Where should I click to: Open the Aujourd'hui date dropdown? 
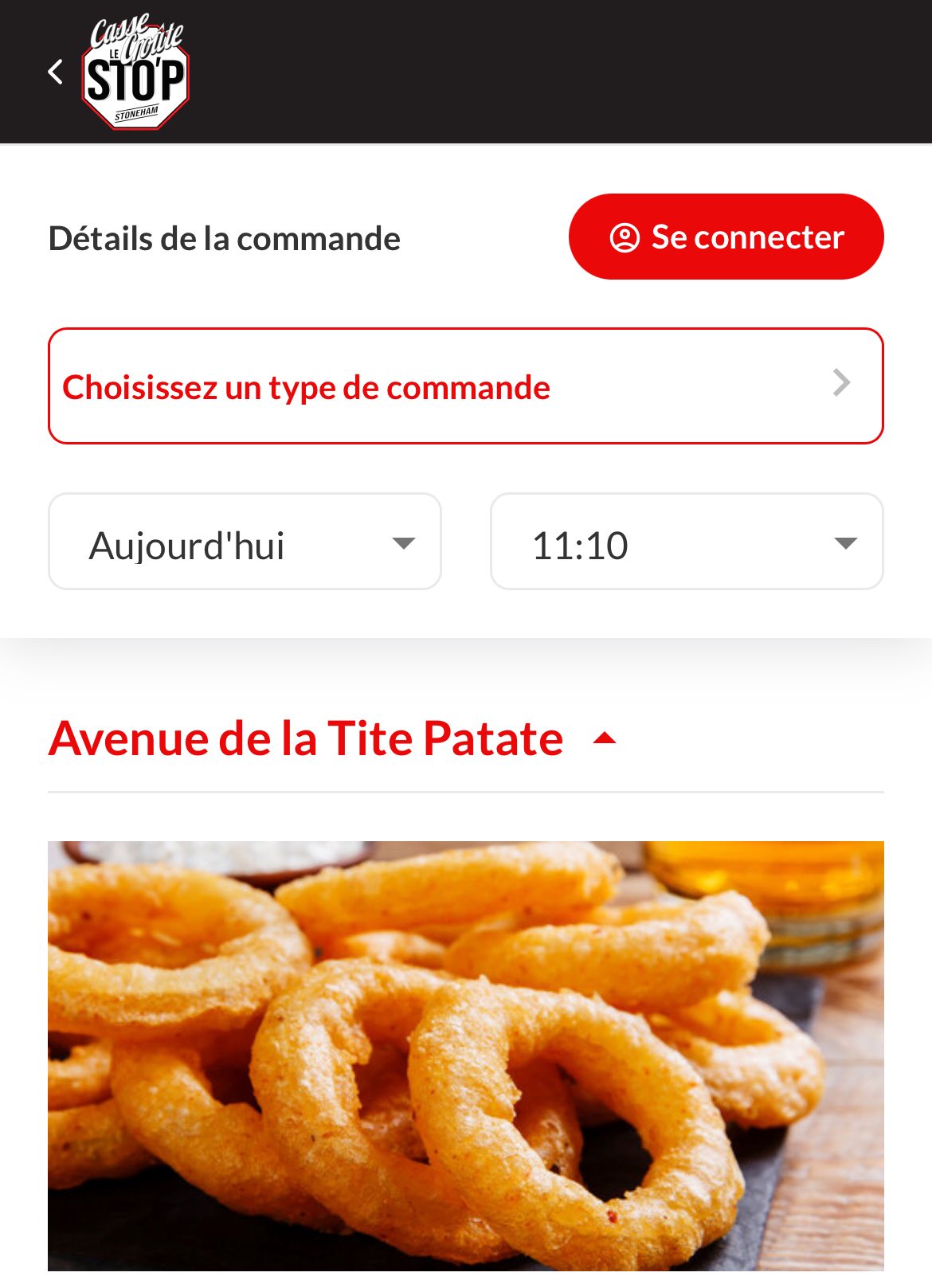click(245, 542)
